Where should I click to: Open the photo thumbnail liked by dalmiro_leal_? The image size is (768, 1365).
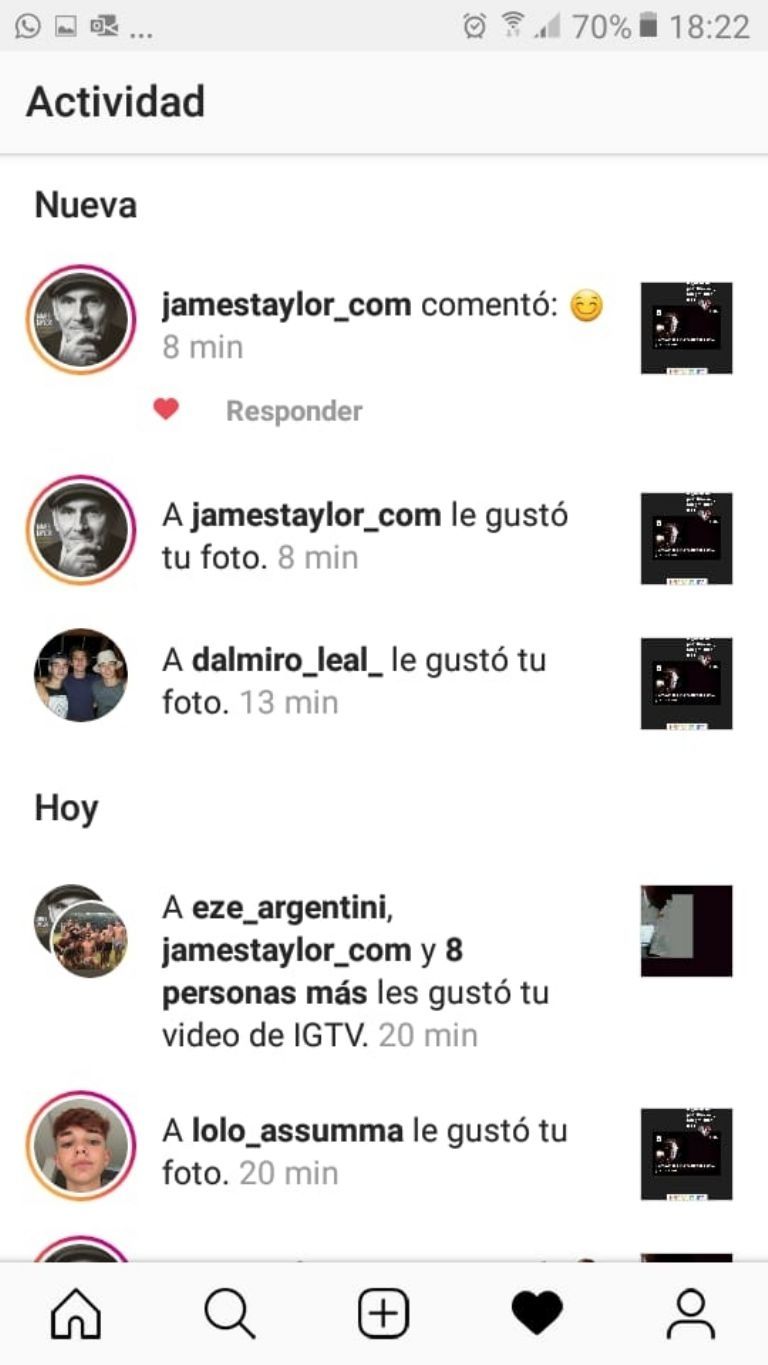[686, 683]
